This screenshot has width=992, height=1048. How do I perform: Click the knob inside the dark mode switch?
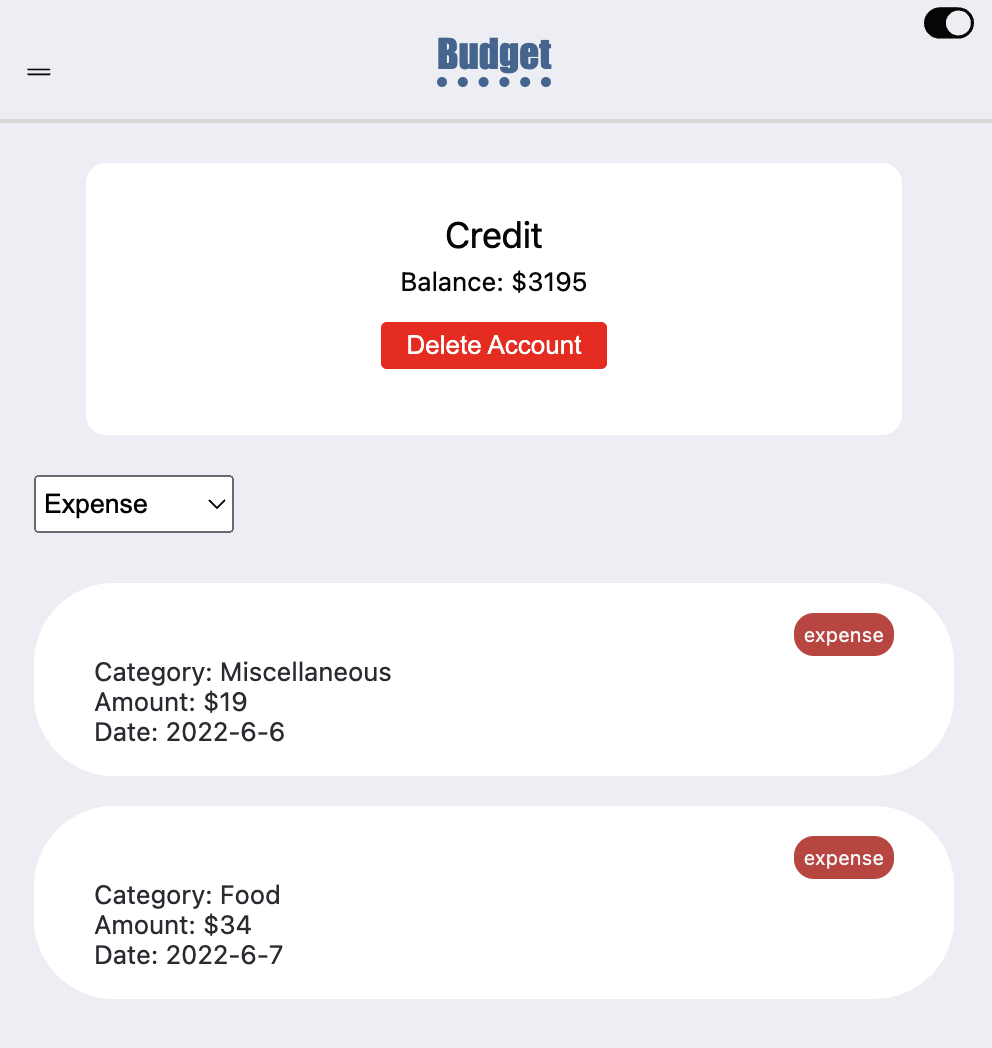click(959, 23)
